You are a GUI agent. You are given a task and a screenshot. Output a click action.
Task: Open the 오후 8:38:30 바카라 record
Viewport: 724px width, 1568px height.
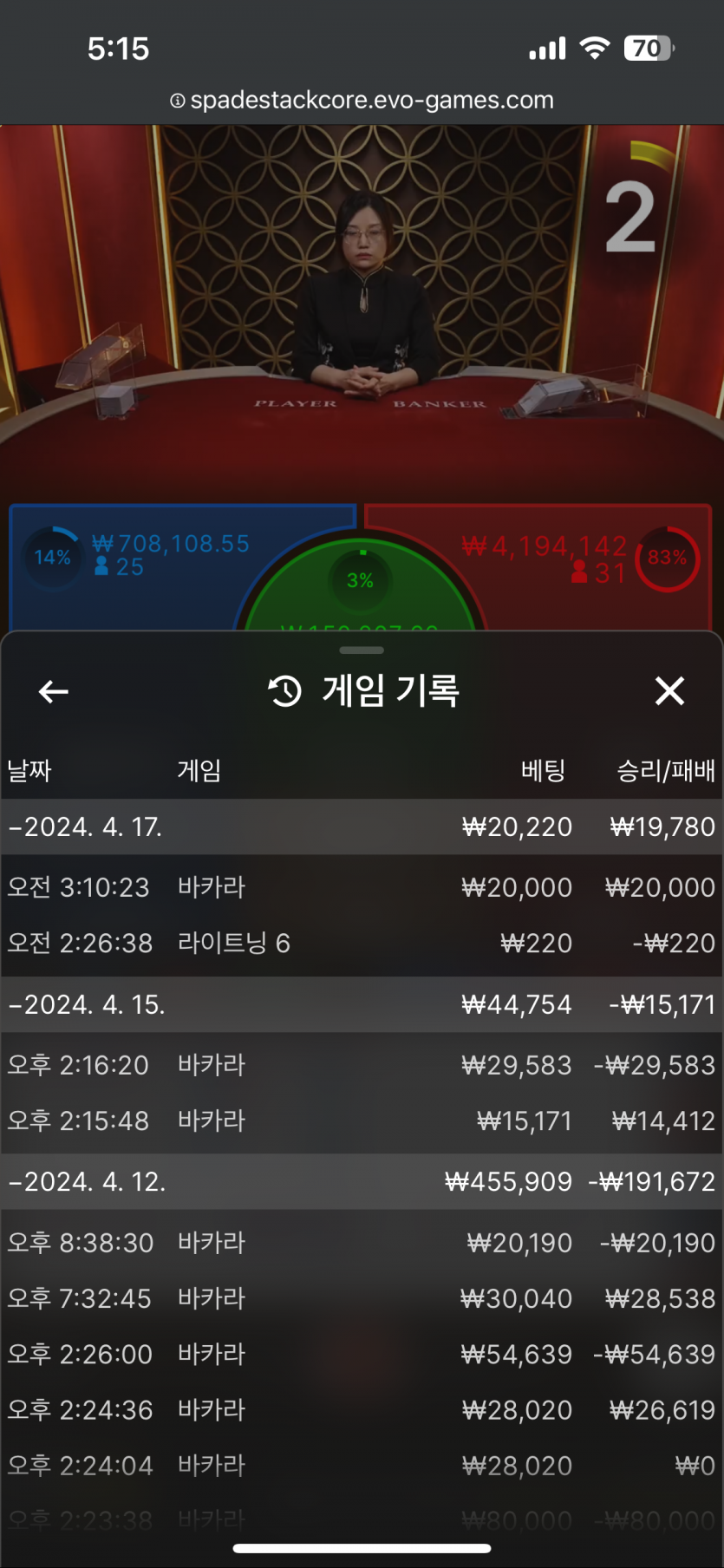point(361,1243)
